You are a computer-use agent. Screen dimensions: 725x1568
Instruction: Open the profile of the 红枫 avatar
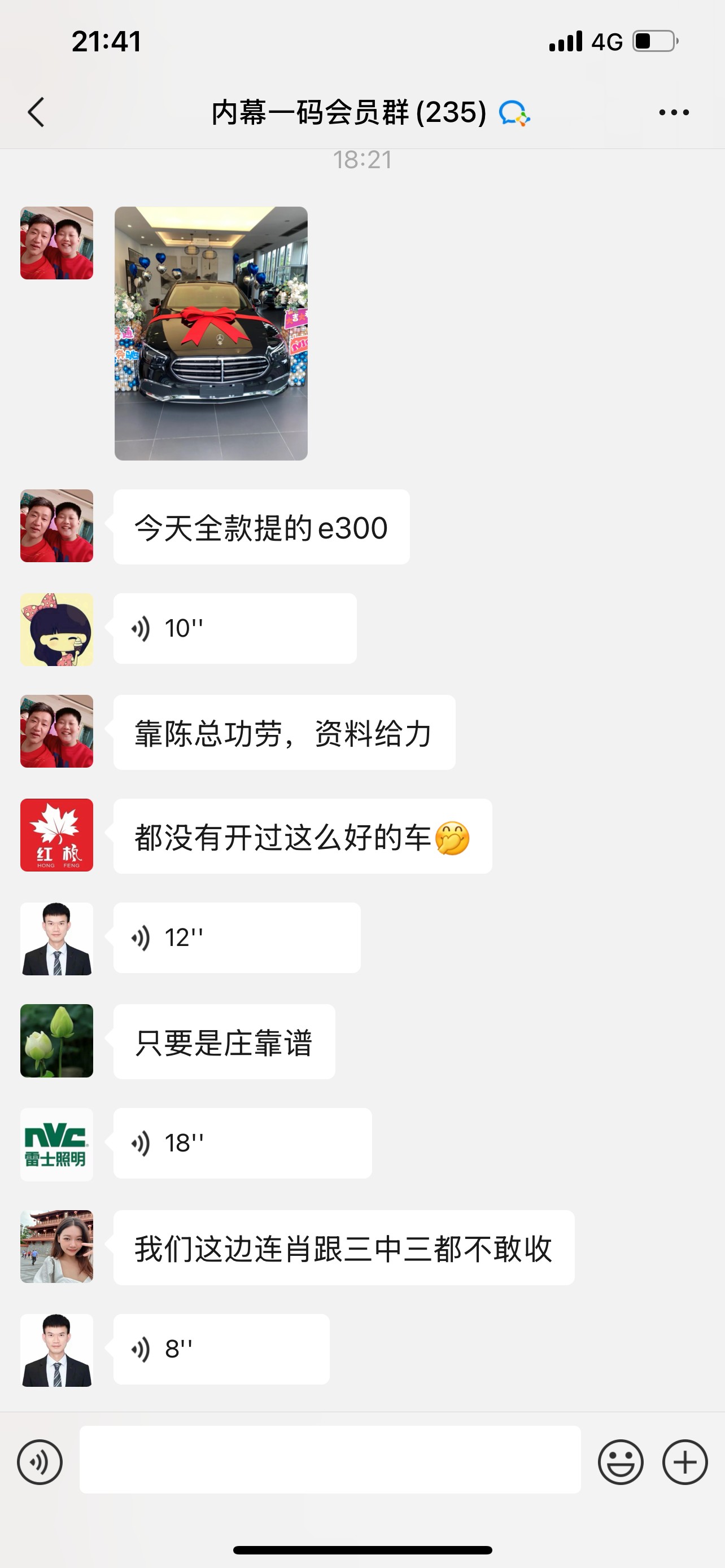tap(56, 835)
